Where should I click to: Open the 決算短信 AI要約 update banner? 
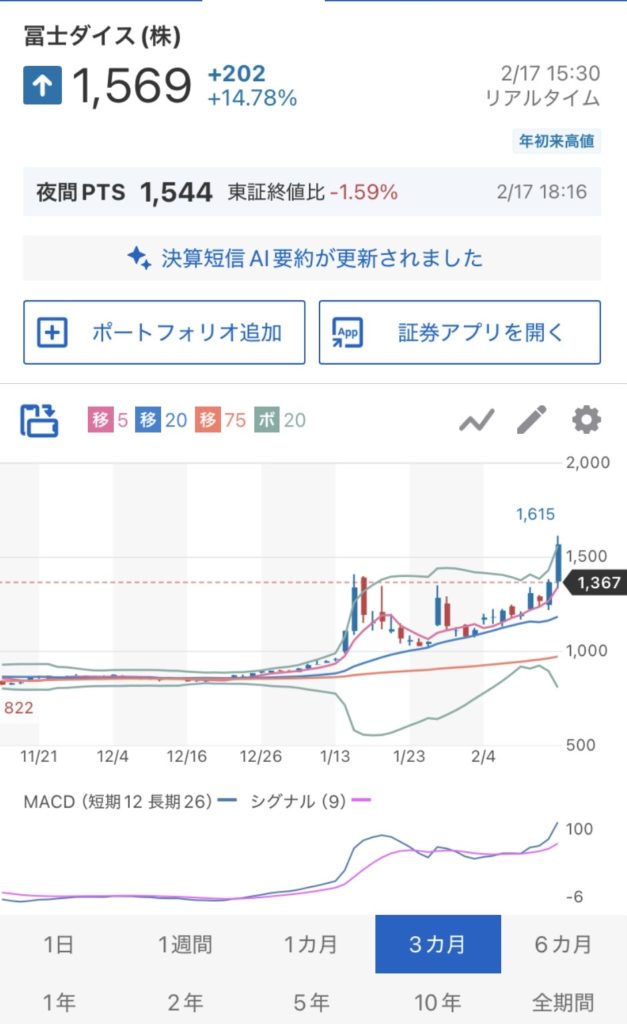(x=312, y=258)
